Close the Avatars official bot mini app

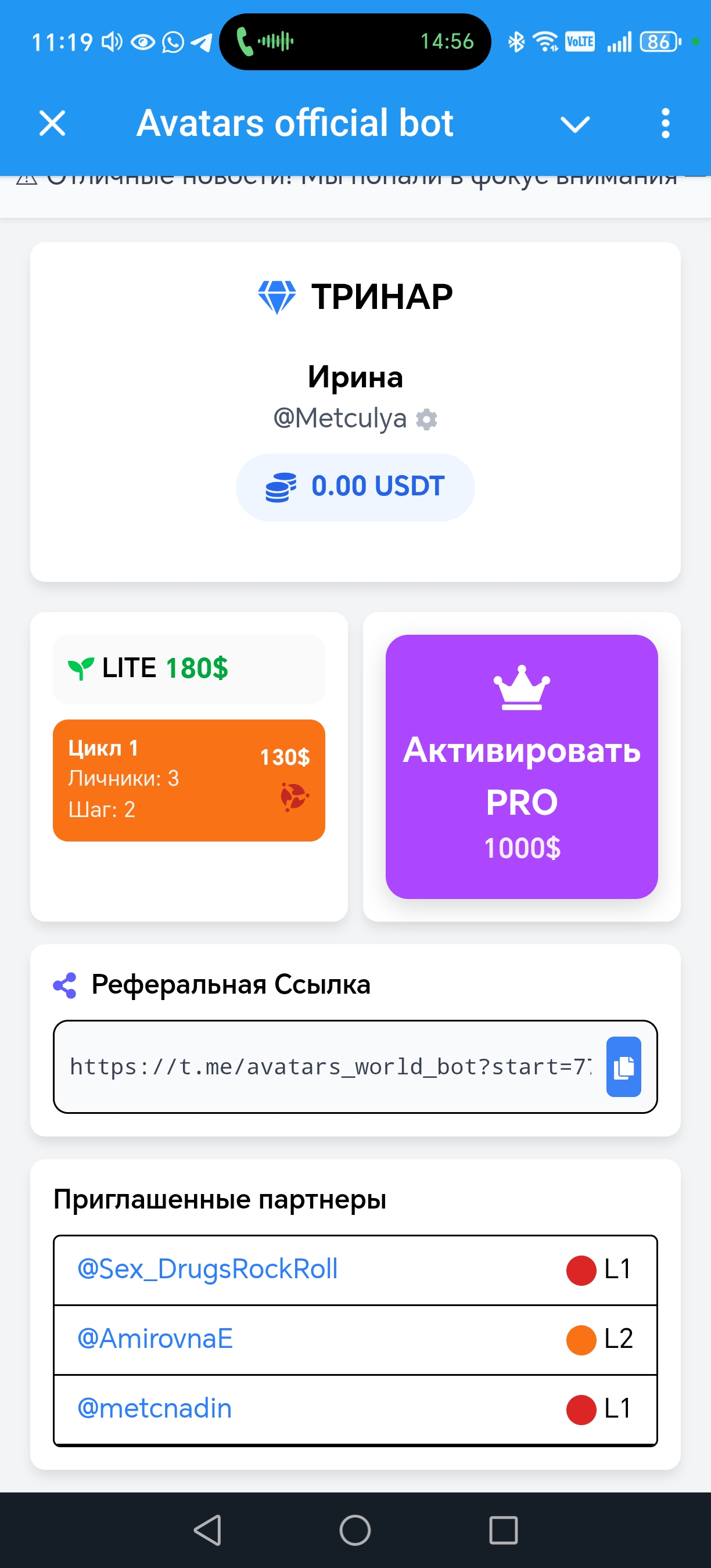pos(52,124)
